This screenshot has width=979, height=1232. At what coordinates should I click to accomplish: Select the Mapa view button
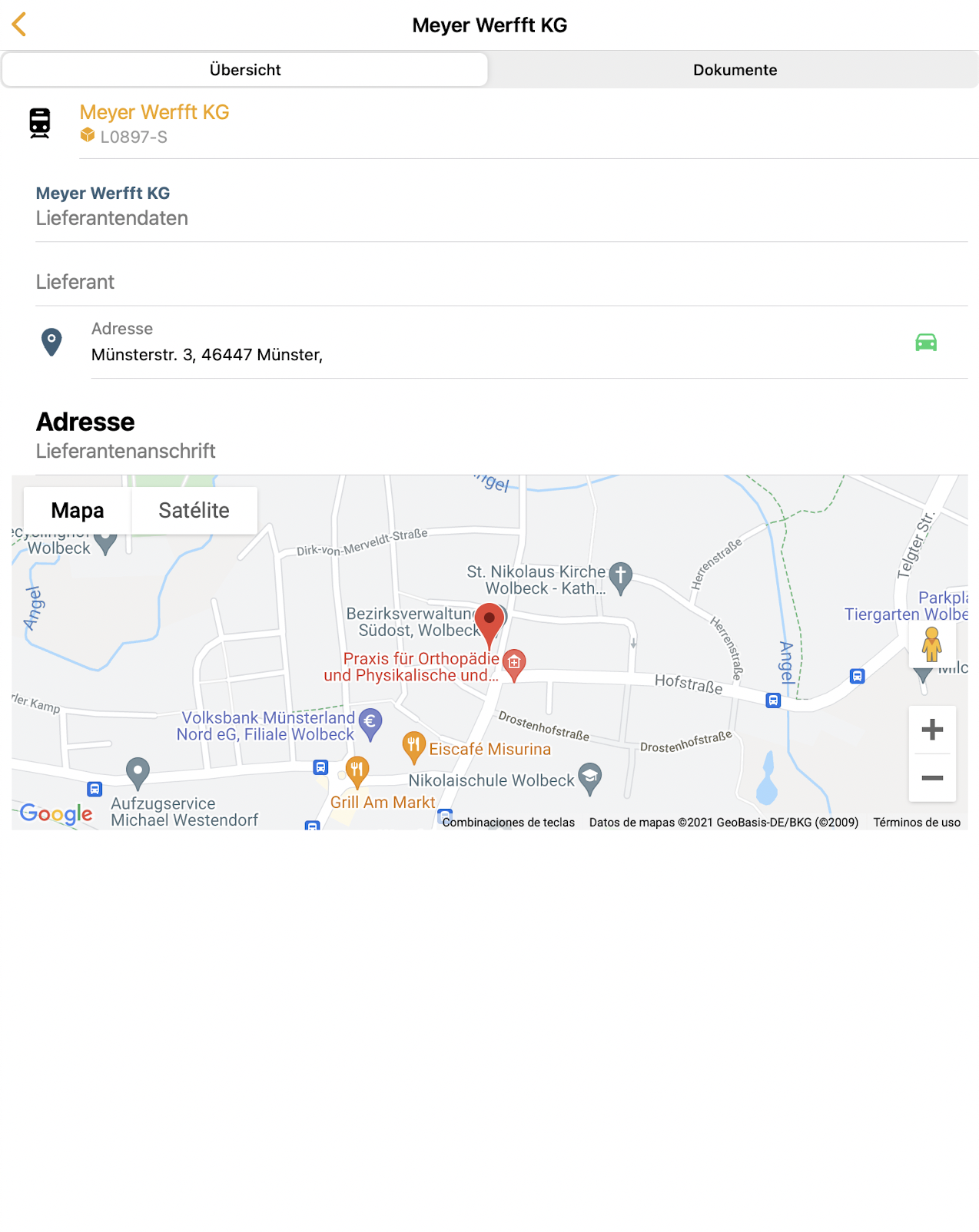pos(78,511)
